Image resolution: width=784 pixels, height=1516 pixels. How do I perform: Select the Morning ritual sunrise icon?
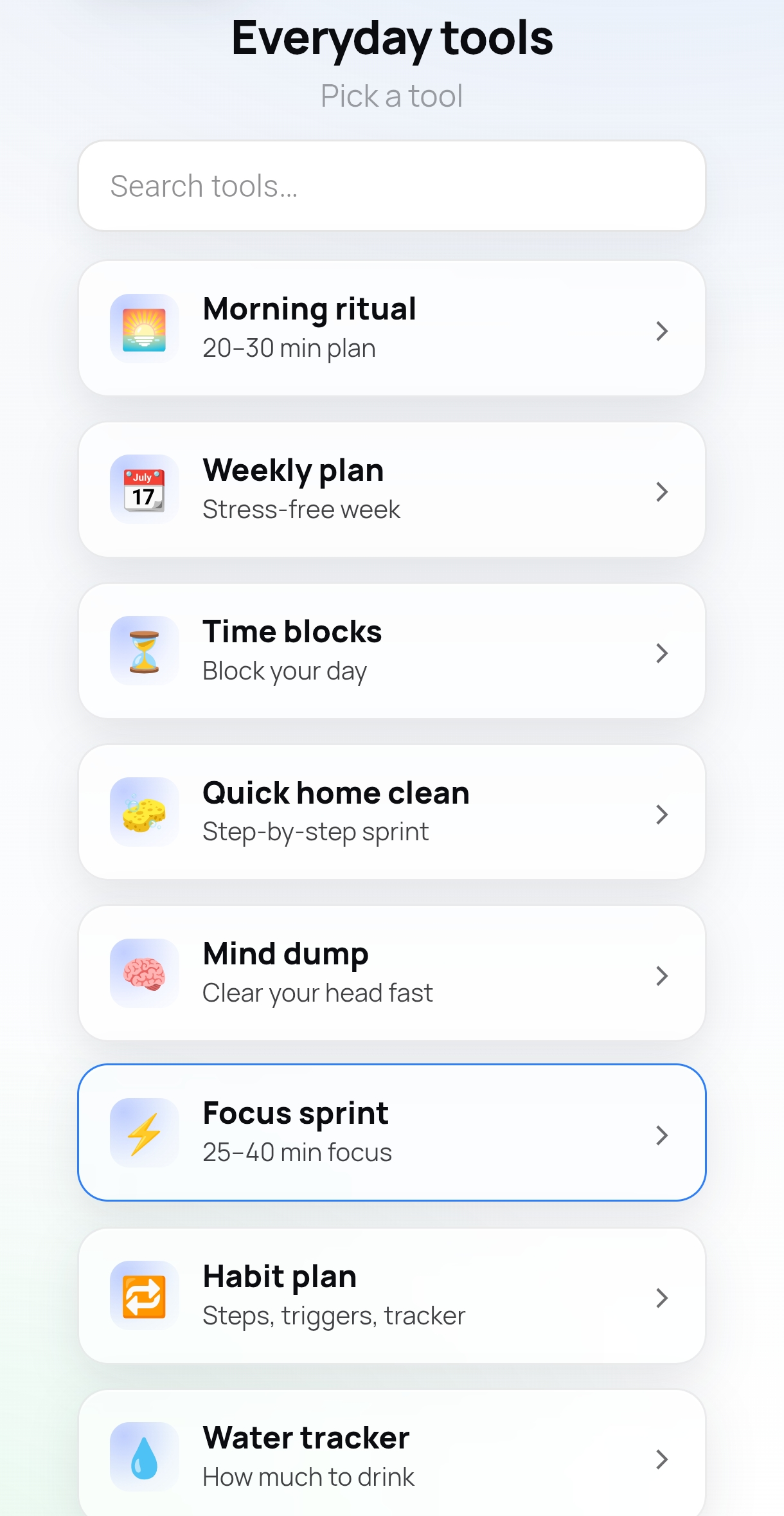[x=144, y=328]
